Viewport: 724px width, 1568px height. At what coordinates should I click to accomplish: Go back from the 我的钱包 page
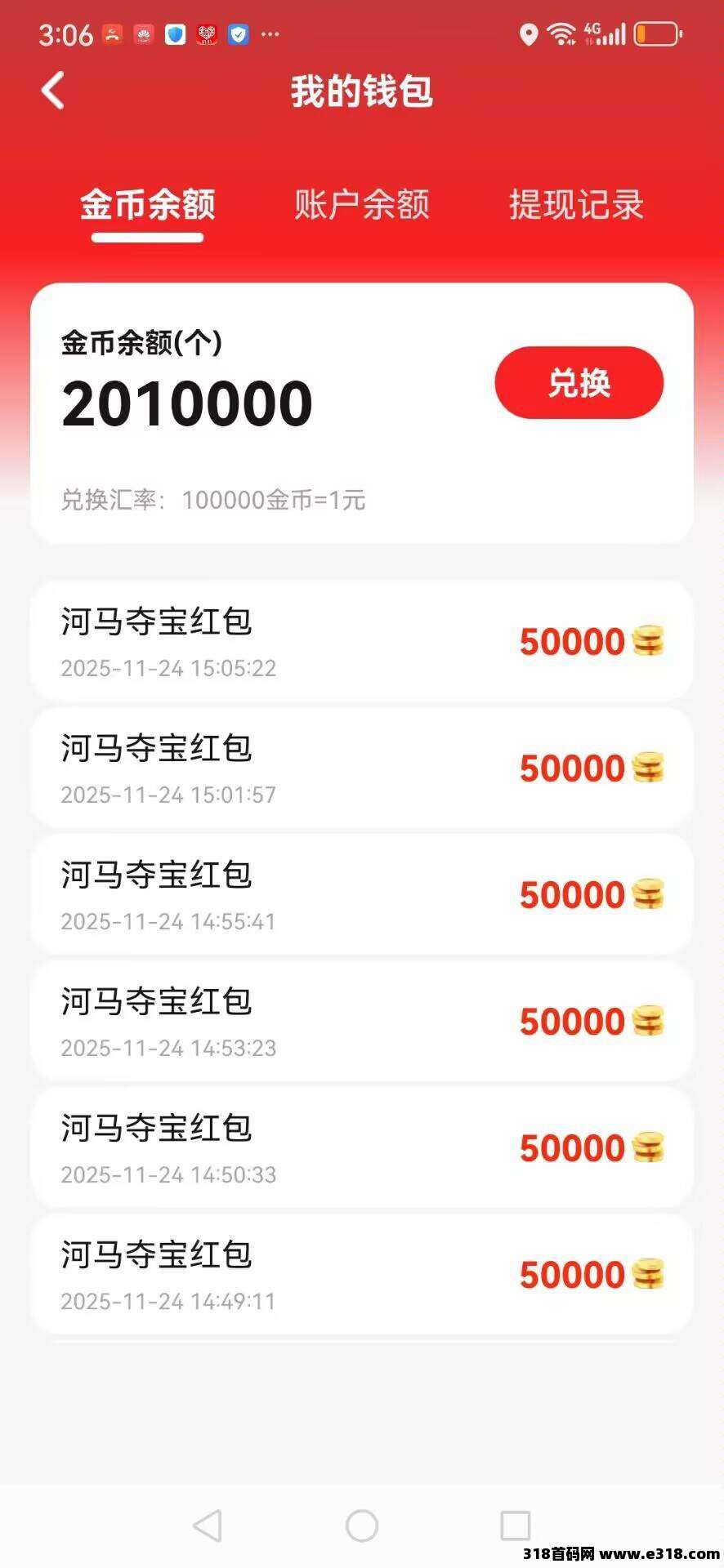[53, 91]
